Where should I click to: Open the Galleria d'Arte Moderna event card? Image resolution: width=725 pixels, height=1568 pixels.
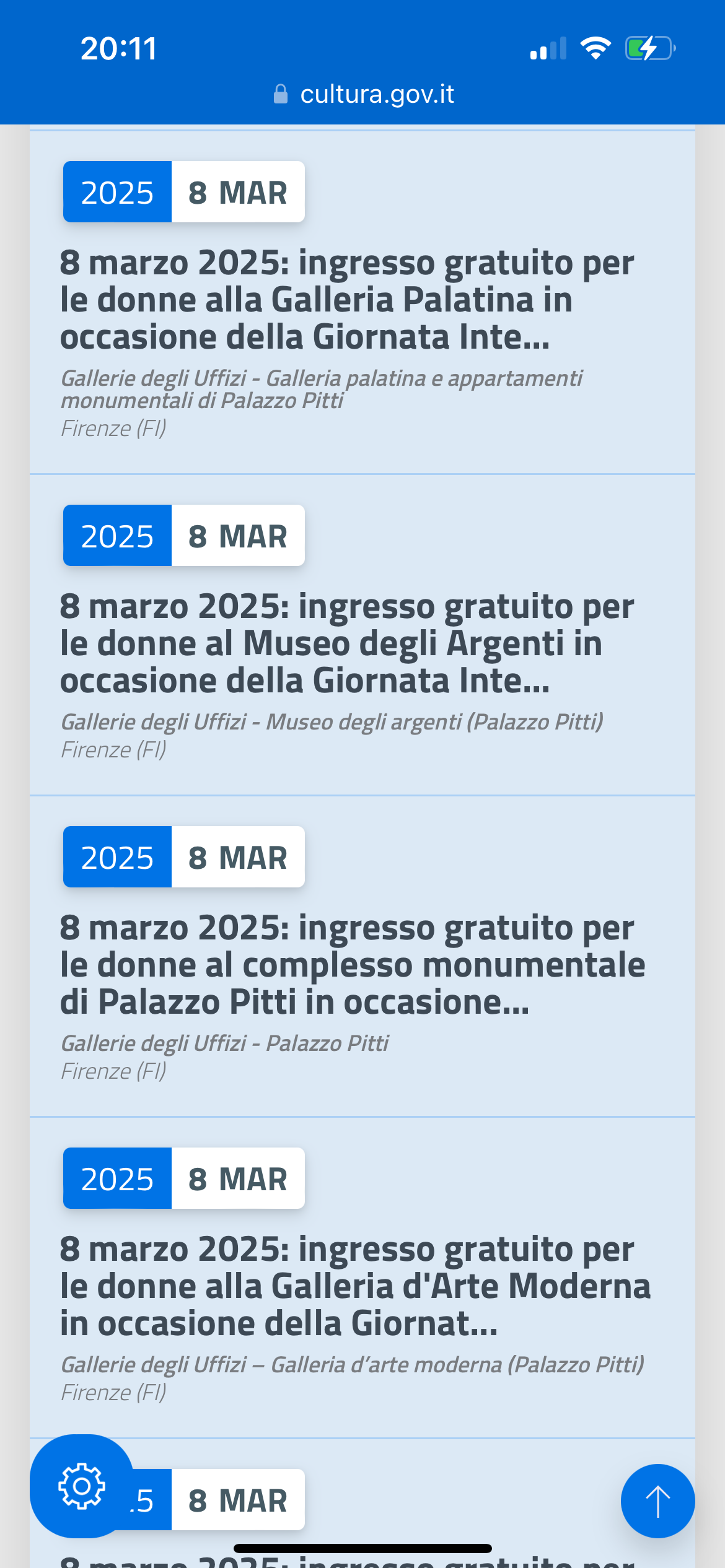[x=355, y=1286]
